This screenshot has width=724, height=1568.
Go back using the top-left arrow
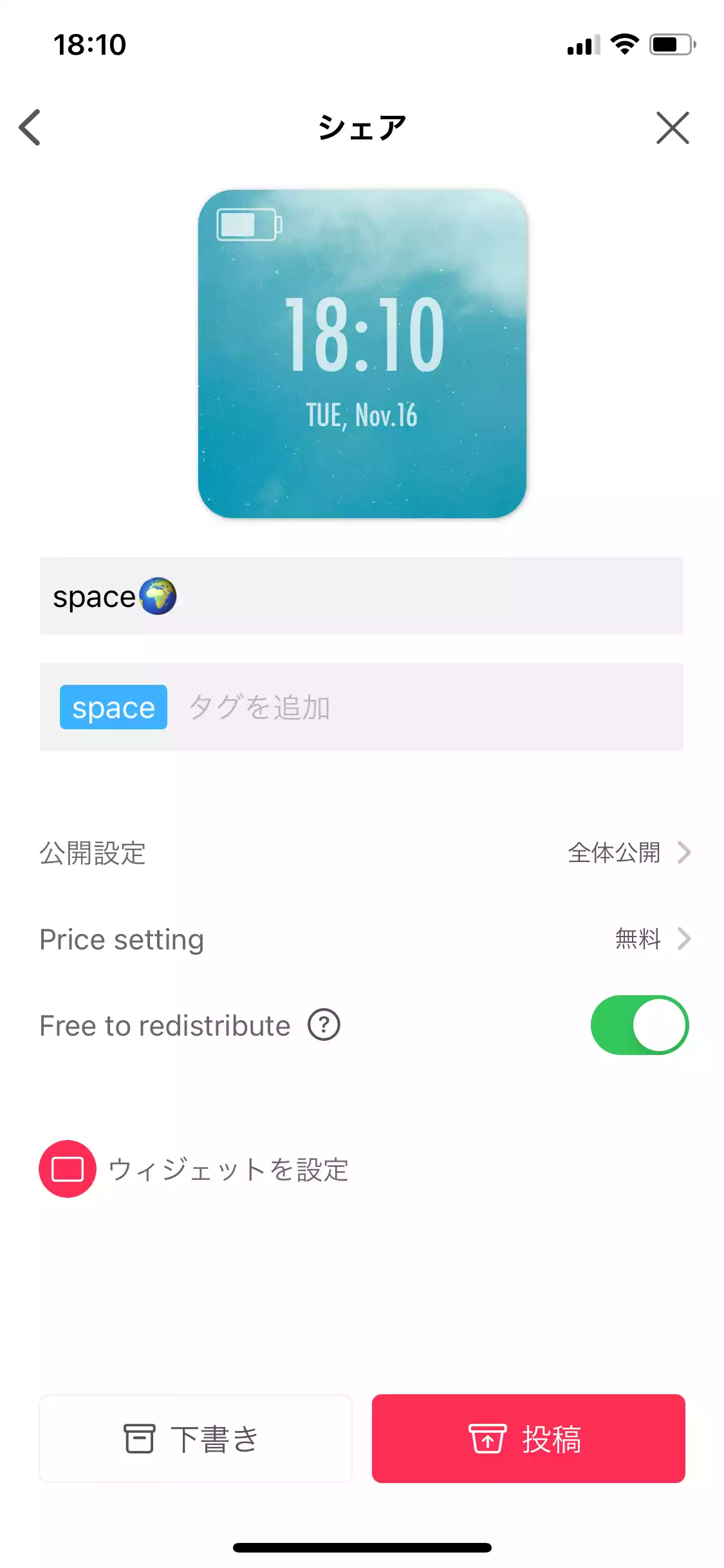30,127
